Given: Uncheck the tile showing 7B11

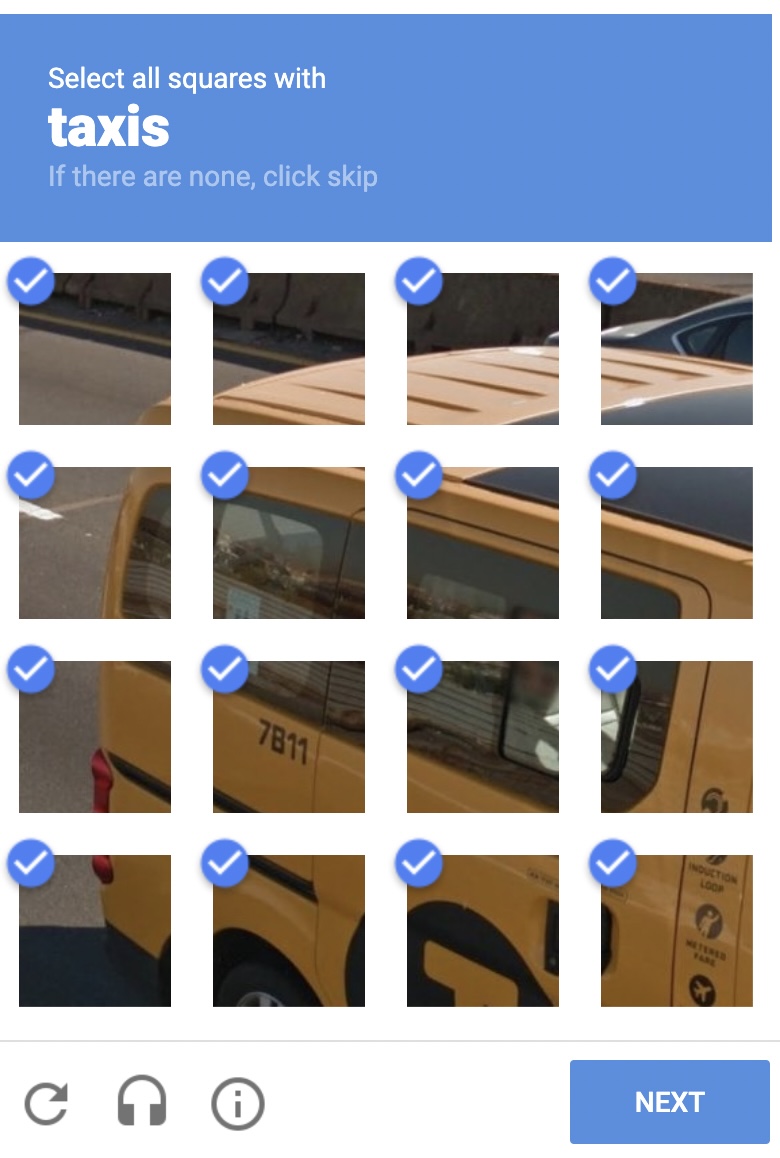Looking at the screenshot, I should click(288, 736).
